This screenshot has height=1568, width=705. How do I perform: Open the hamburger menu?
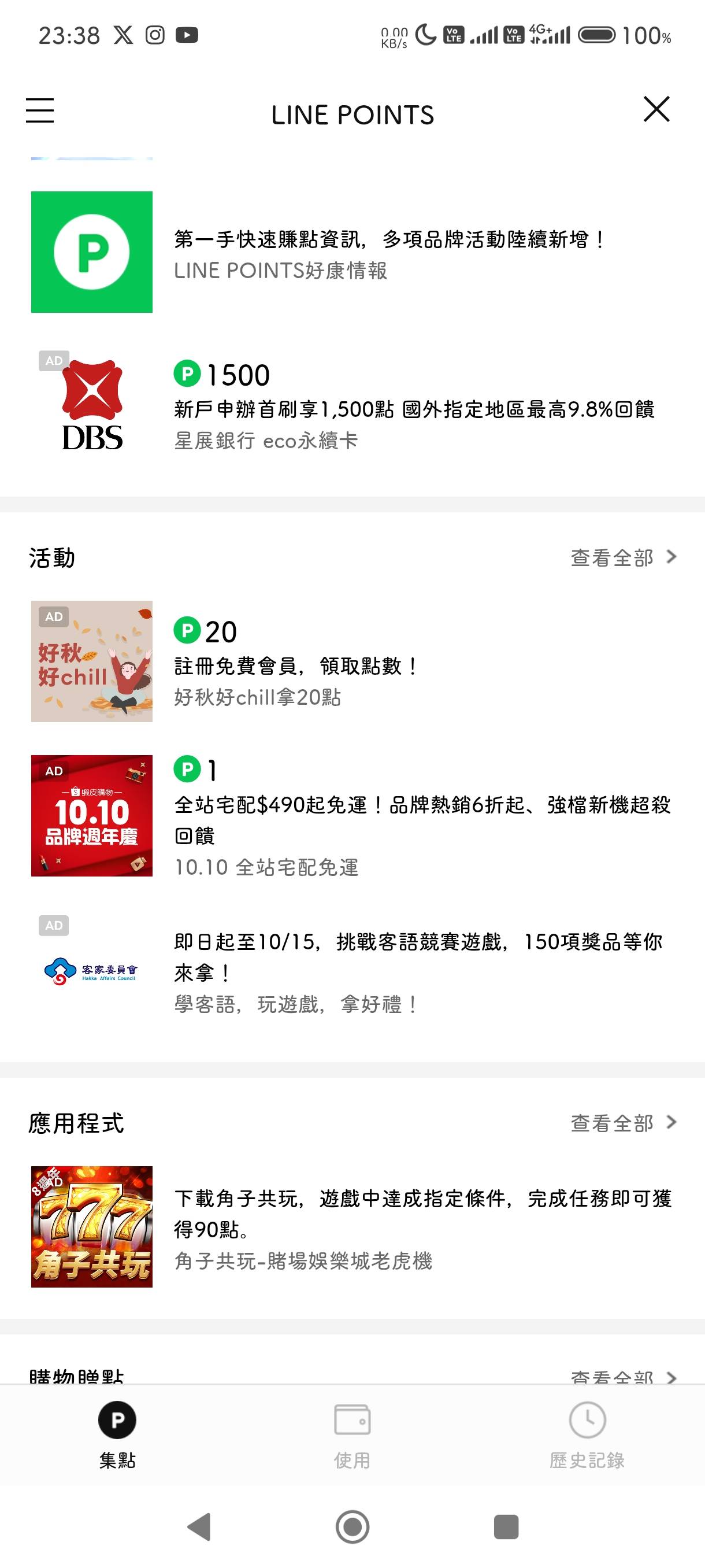[x=40, y=110]
